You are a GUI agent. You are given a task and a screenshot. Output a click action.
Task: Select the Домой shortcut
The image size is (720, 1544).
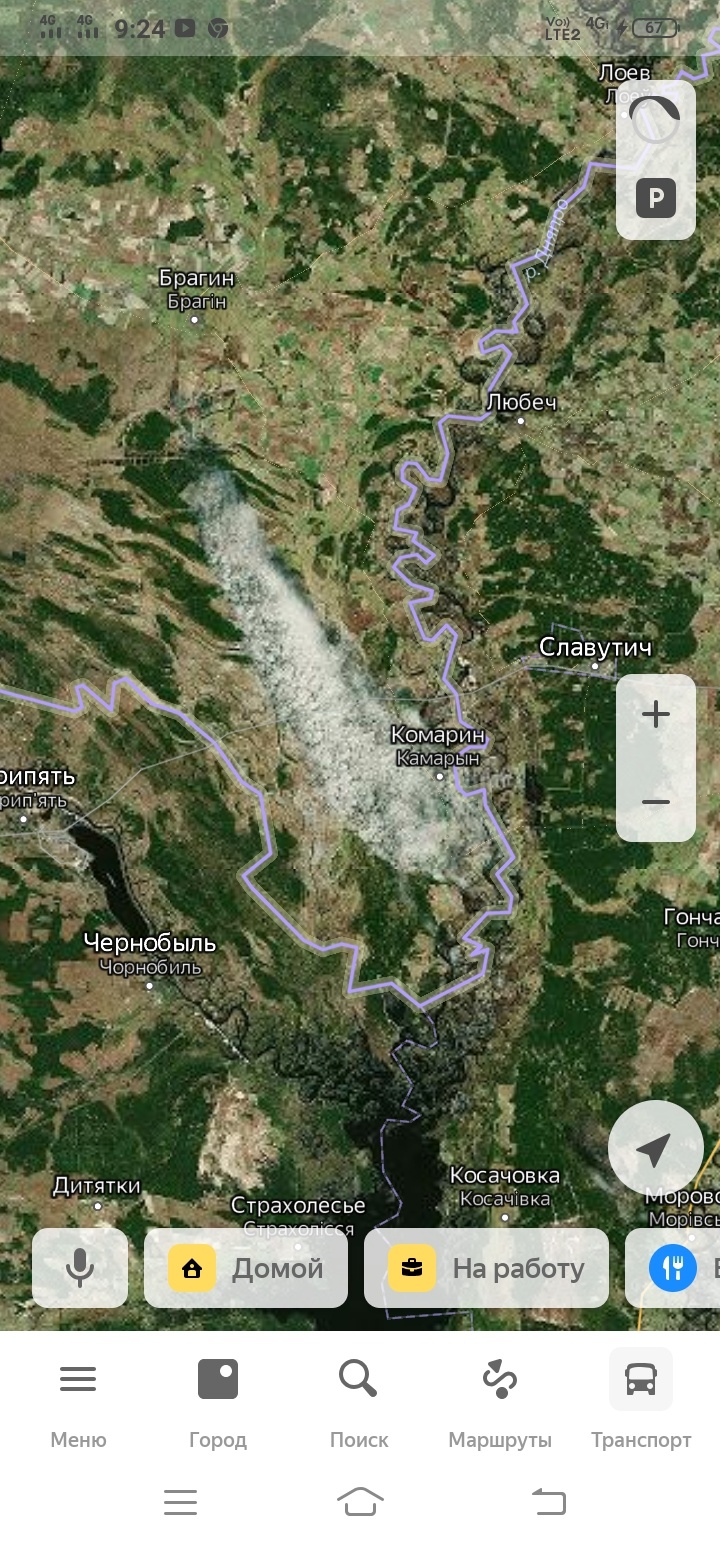click(246, 1268)
